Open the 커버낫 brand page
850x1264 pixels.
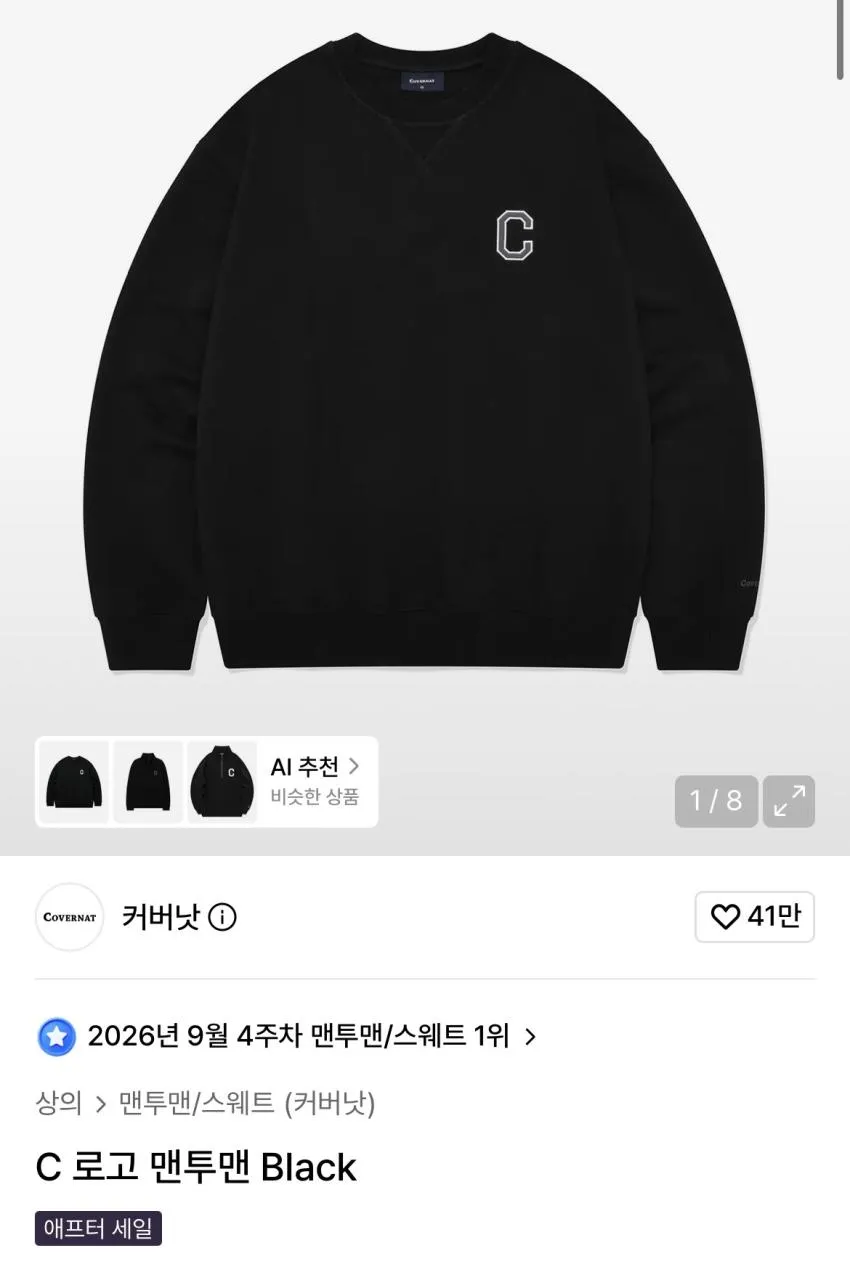[160, 916]
